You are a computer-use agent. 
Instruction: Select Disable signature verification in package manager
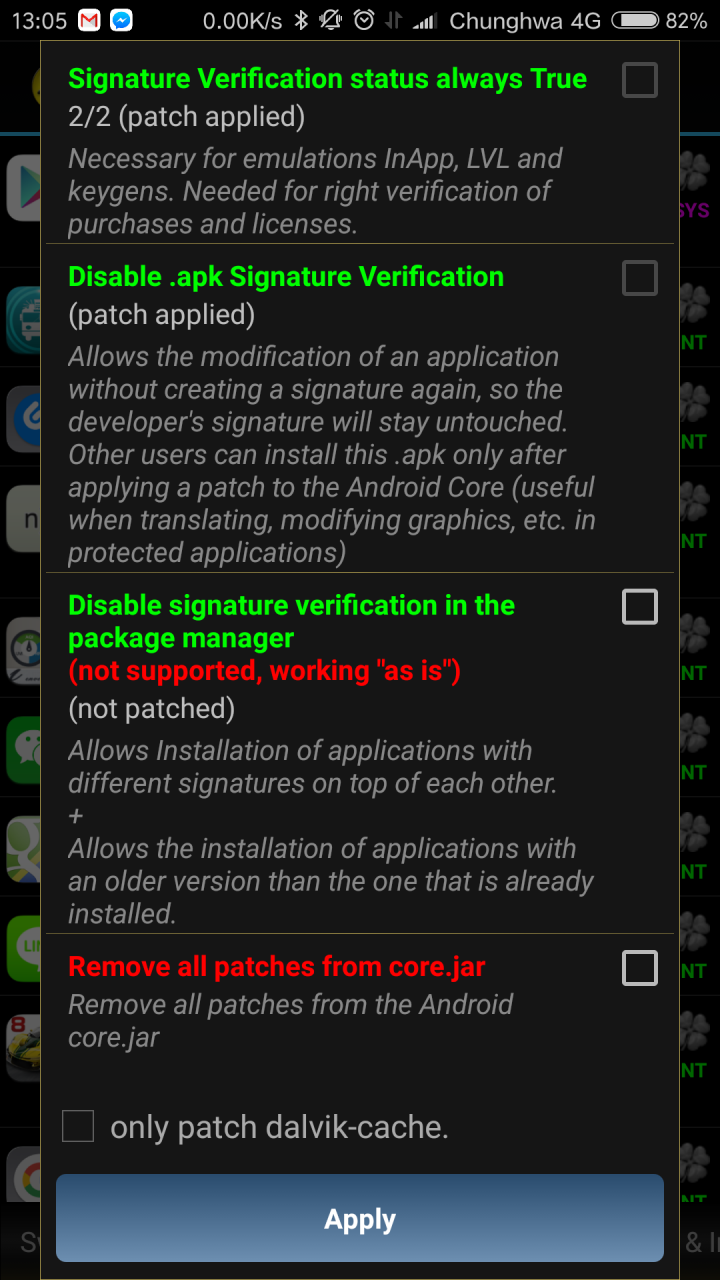[640, 607]
